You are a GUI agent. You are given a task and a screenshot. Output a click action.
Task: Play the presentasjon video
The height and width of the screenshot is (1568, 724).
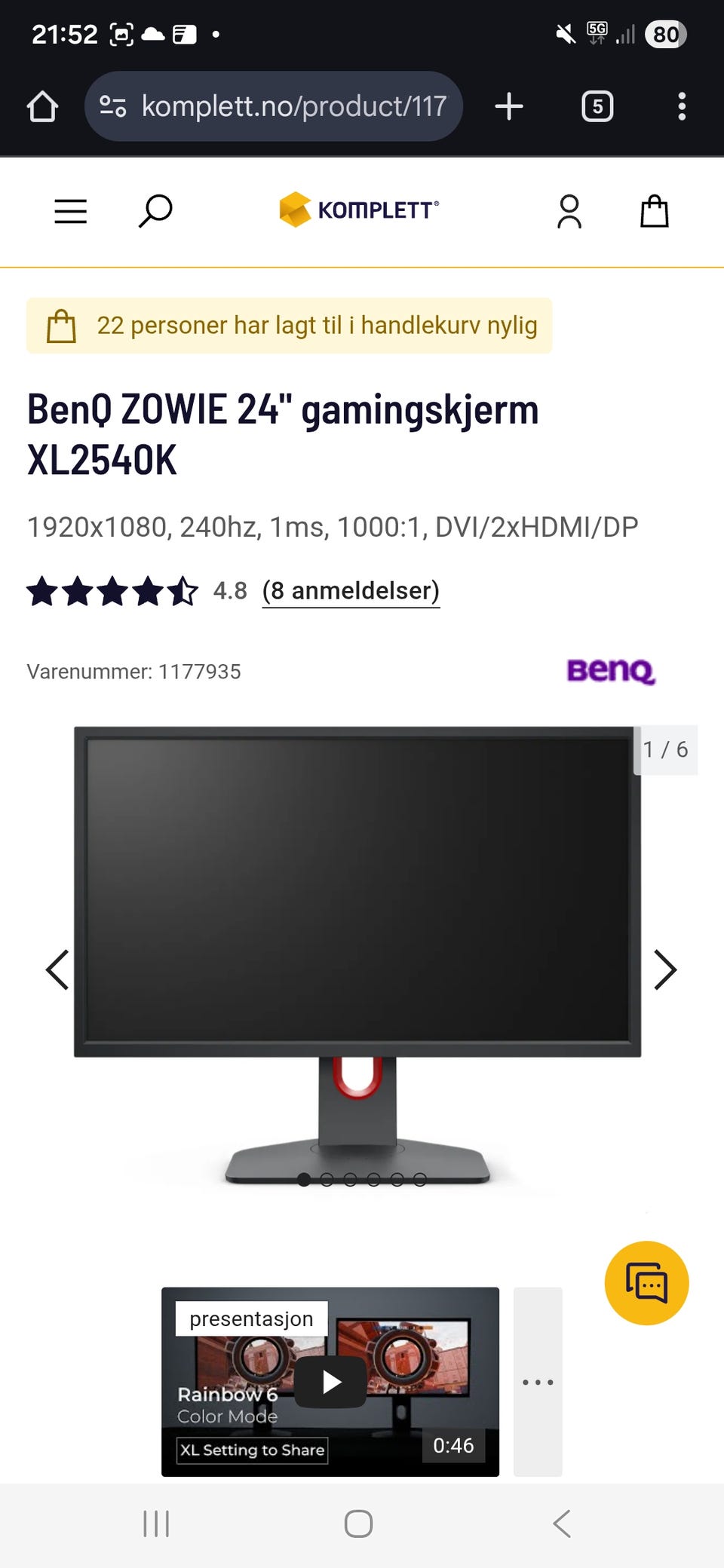point(330,1382)
